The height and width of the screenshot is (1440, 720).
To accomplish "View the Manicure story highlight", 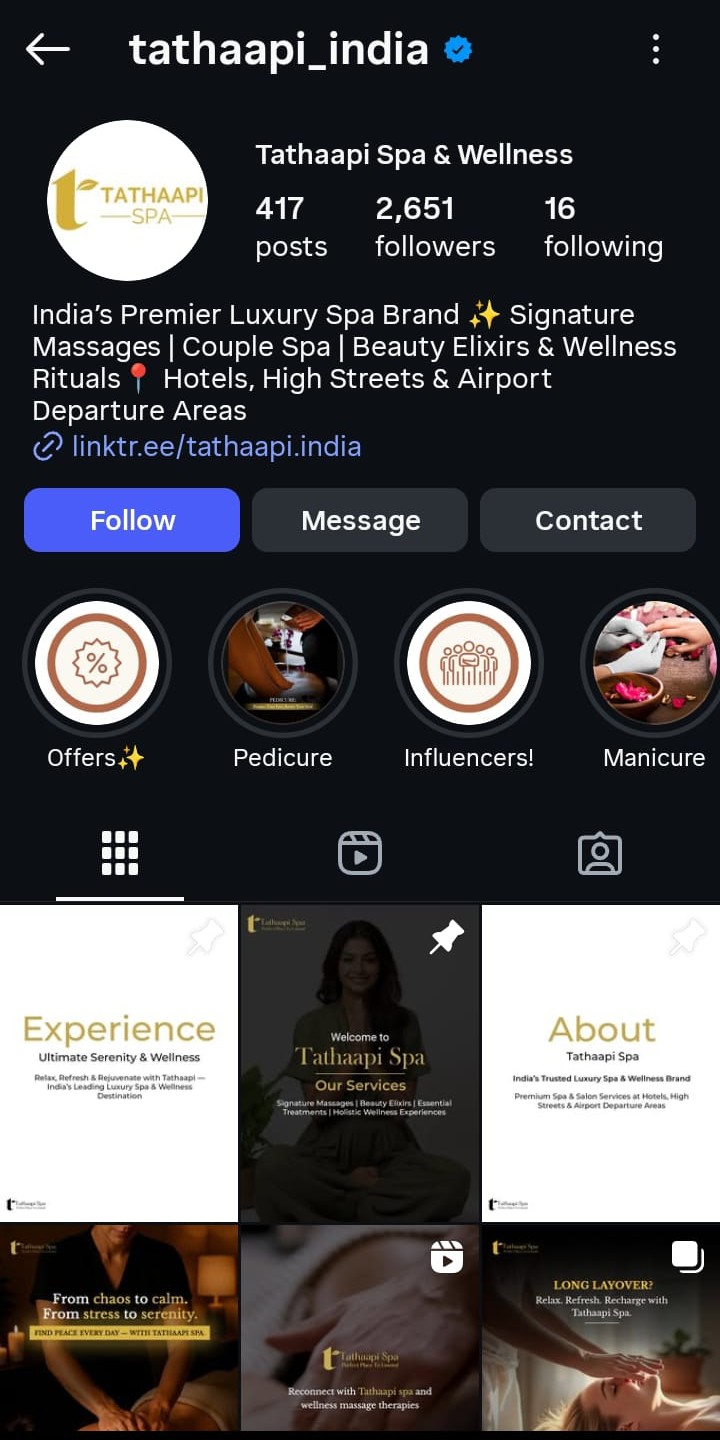I will coord(654,662).
